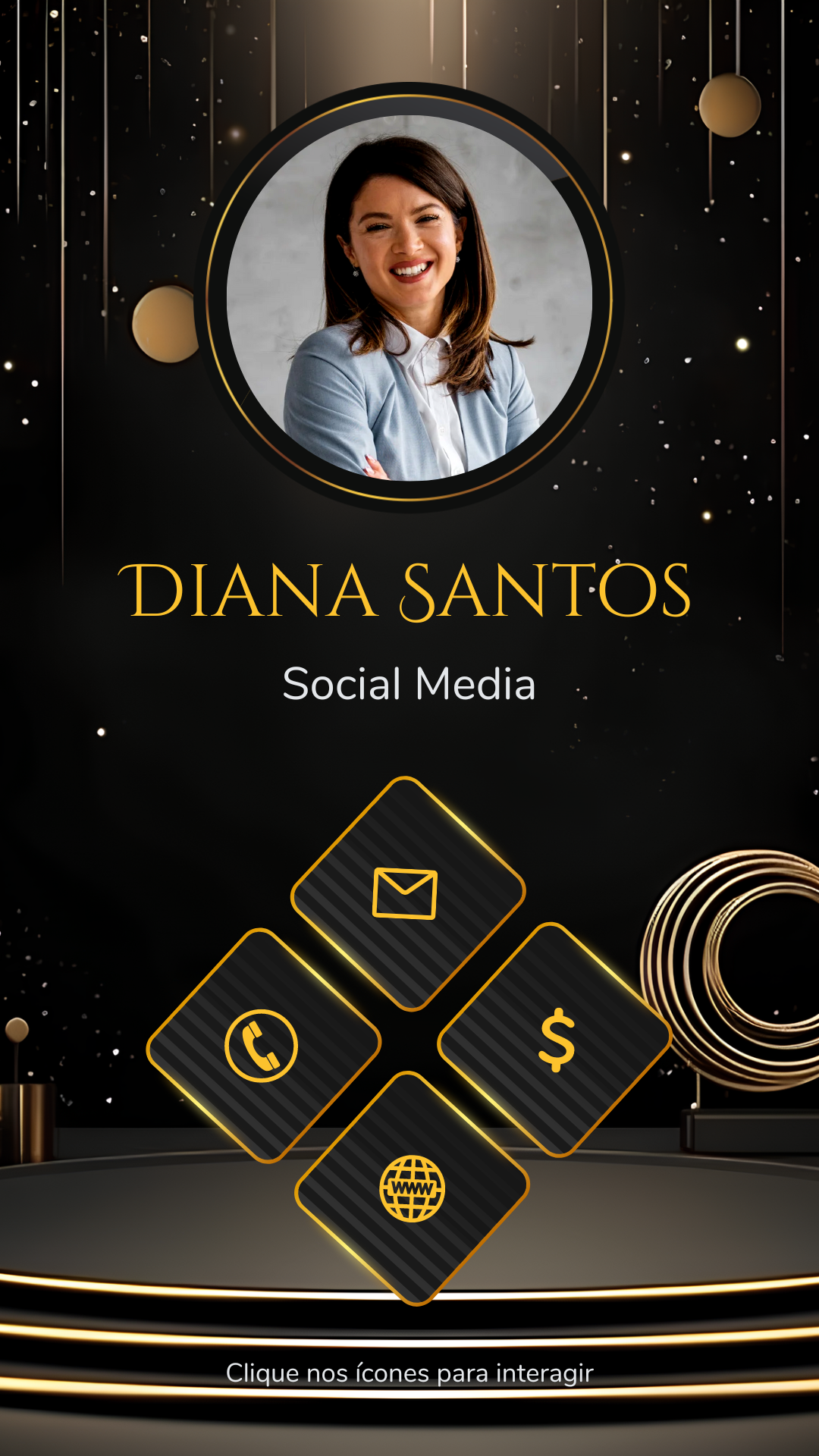Open the dollar sign payment icon

pyautogui.click(x=557, y=1040)
